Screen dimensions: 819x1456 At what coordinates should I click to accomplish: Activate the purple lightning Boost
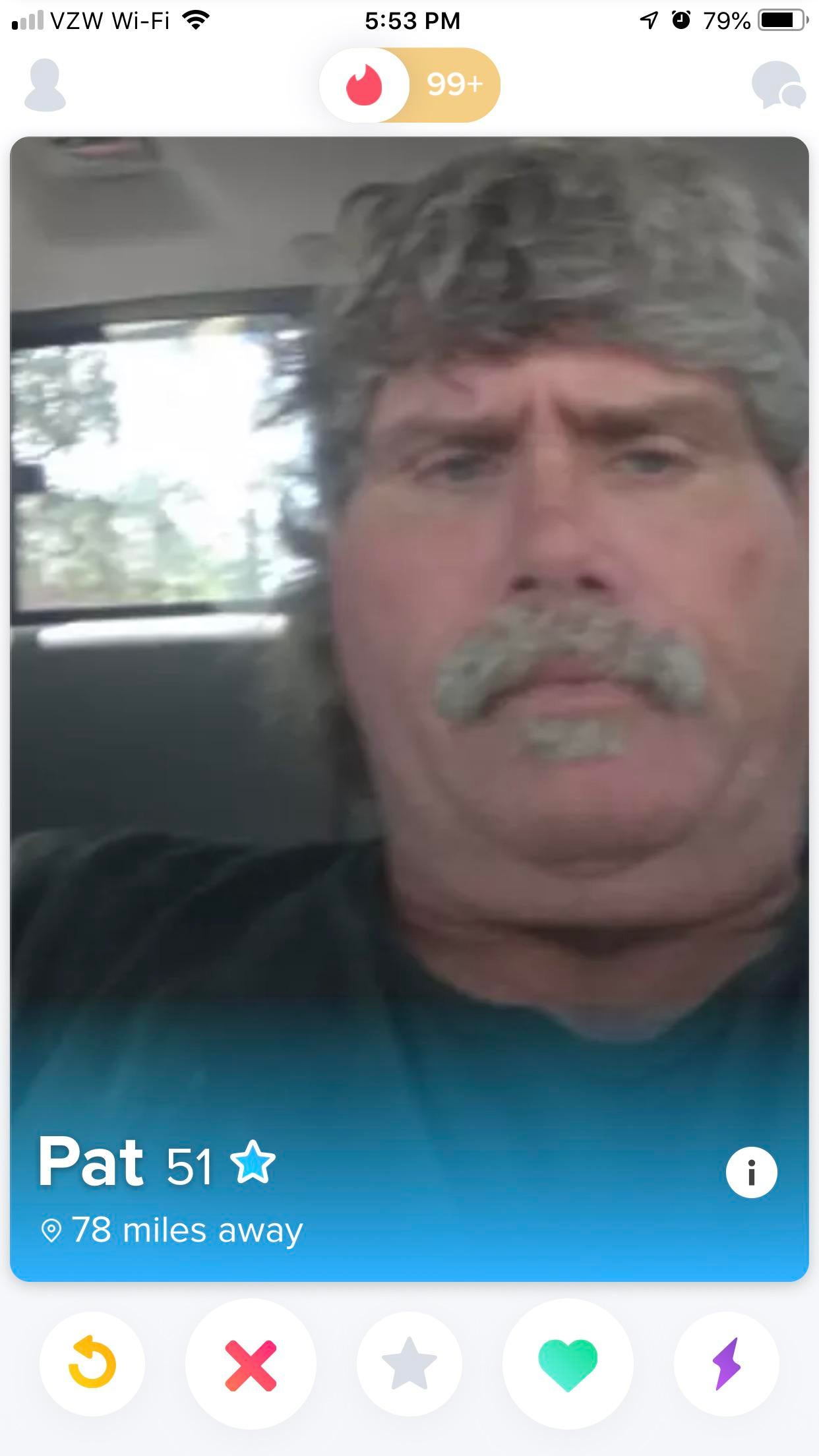727,1364
